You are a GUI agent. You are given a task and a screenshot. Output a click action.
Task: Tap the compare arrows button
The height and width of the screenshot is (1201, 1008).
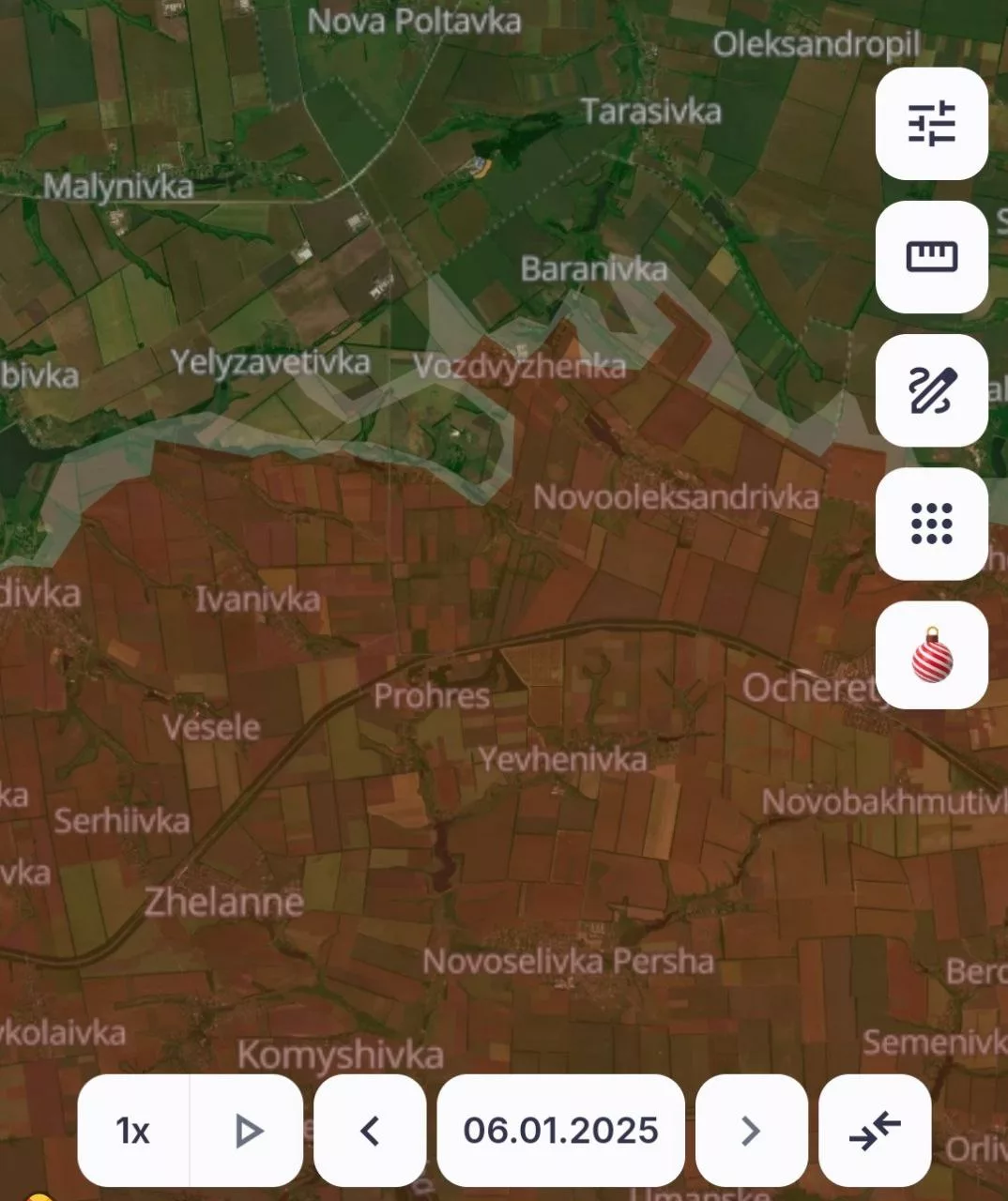tap(875, 1131)
